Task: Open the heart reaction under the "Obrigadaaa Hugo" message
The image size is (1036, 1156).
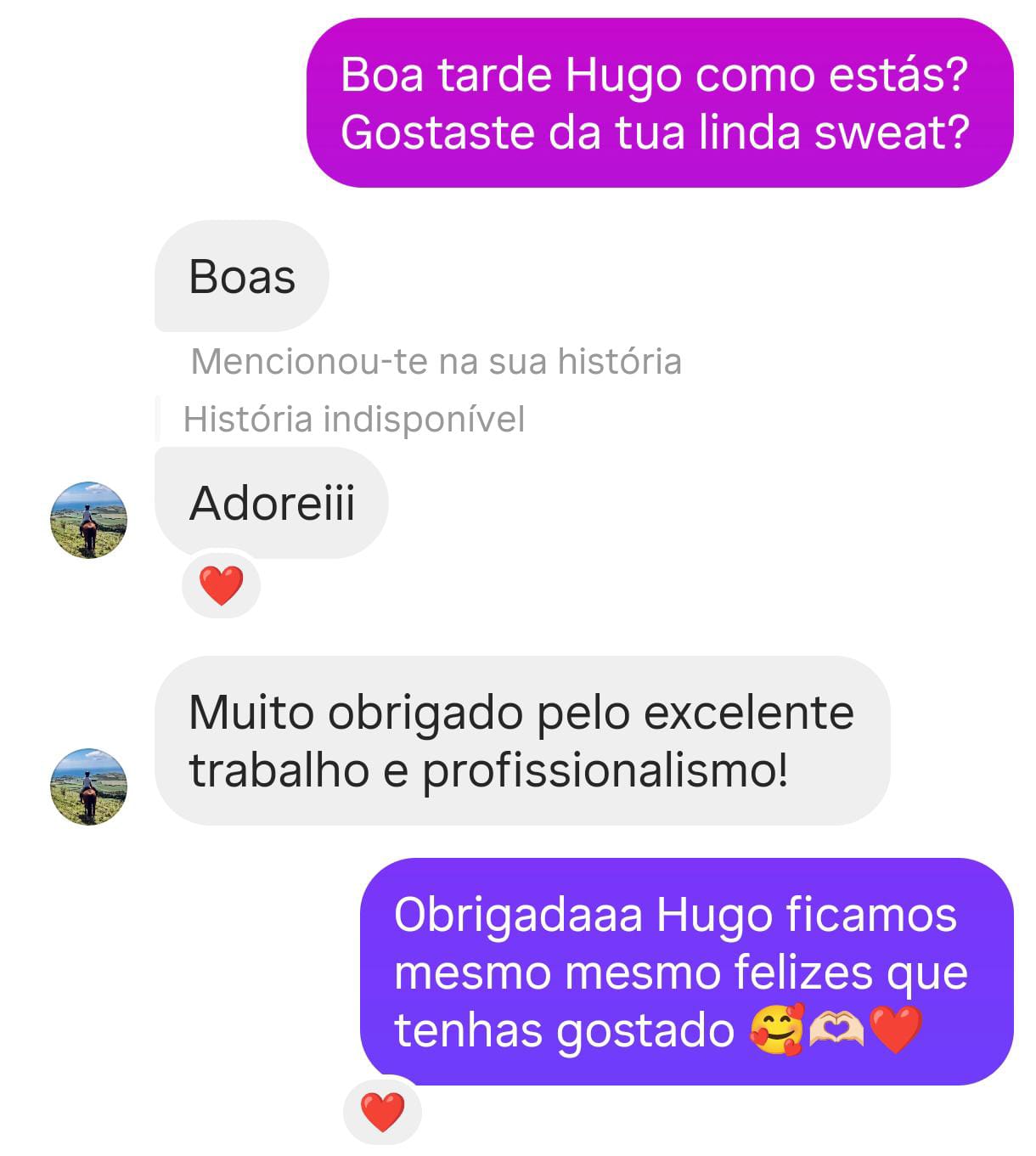Action: click(x=382, y=1112)
